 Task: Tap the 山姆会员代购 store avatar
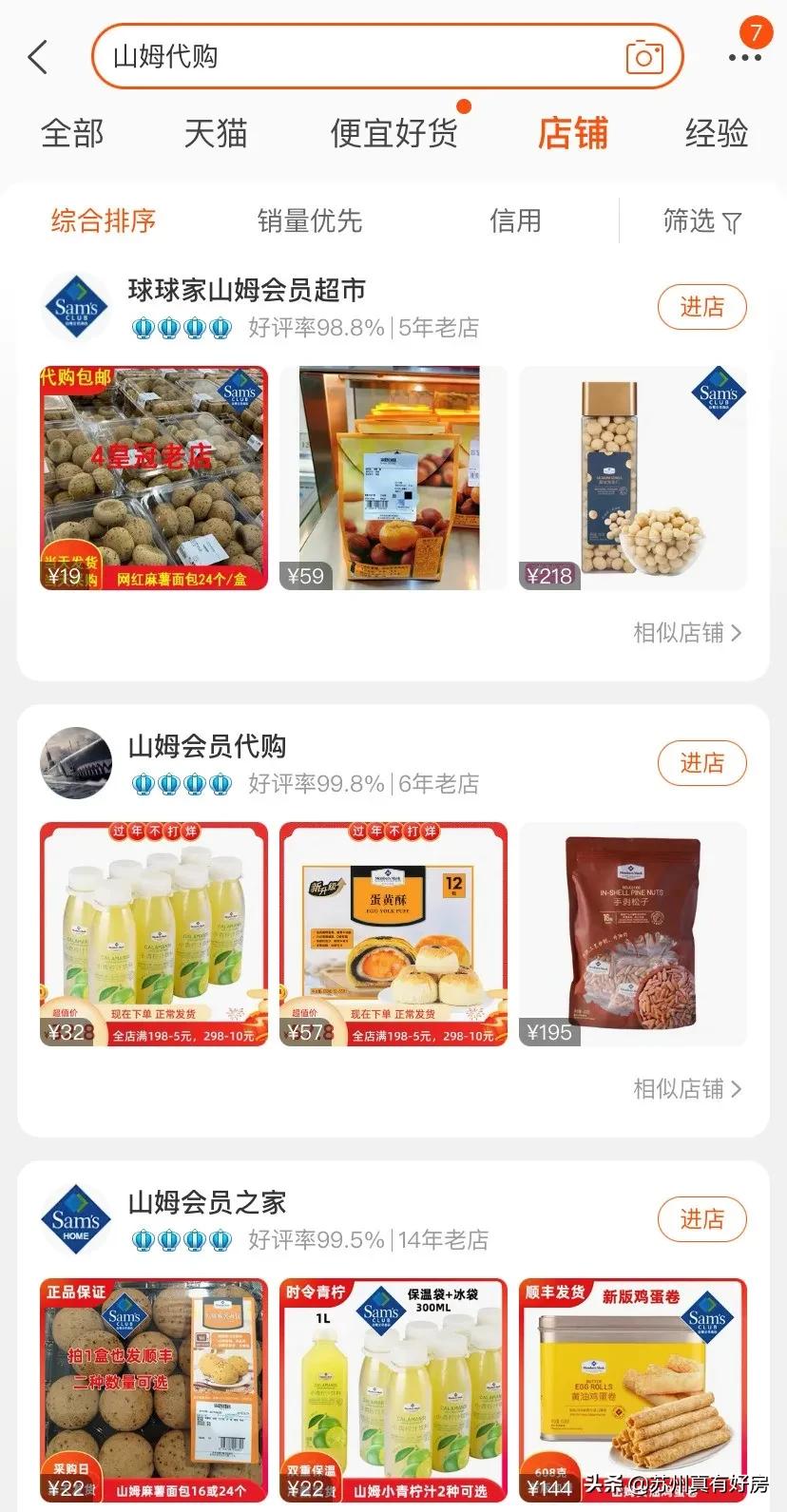[76, 763]
